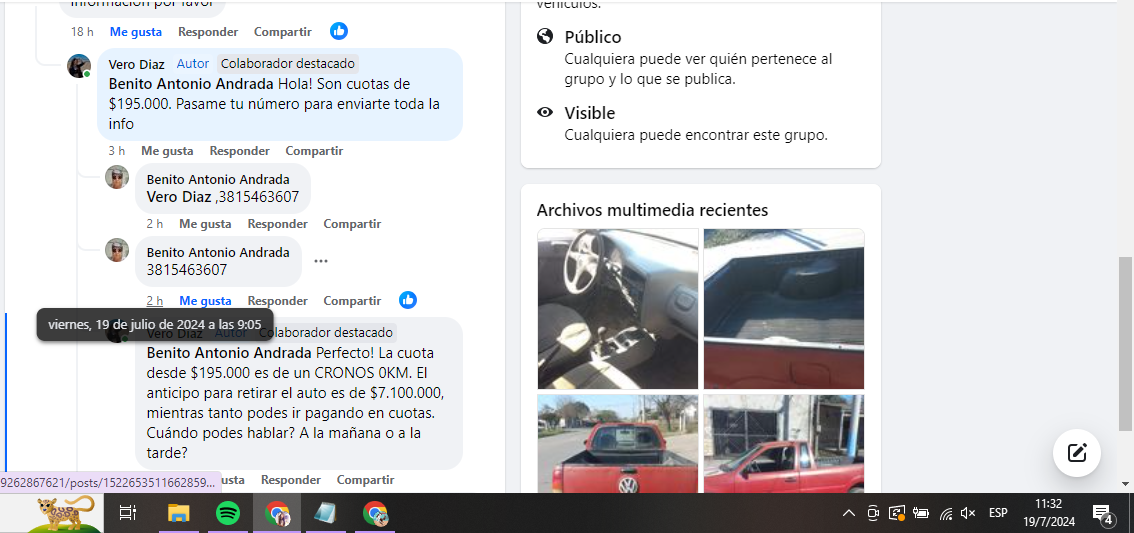The image size is (1134, 533).
Task: Reply to the comment posted 18 h ago
Action: pyautogui.click(x=208, y=32)
